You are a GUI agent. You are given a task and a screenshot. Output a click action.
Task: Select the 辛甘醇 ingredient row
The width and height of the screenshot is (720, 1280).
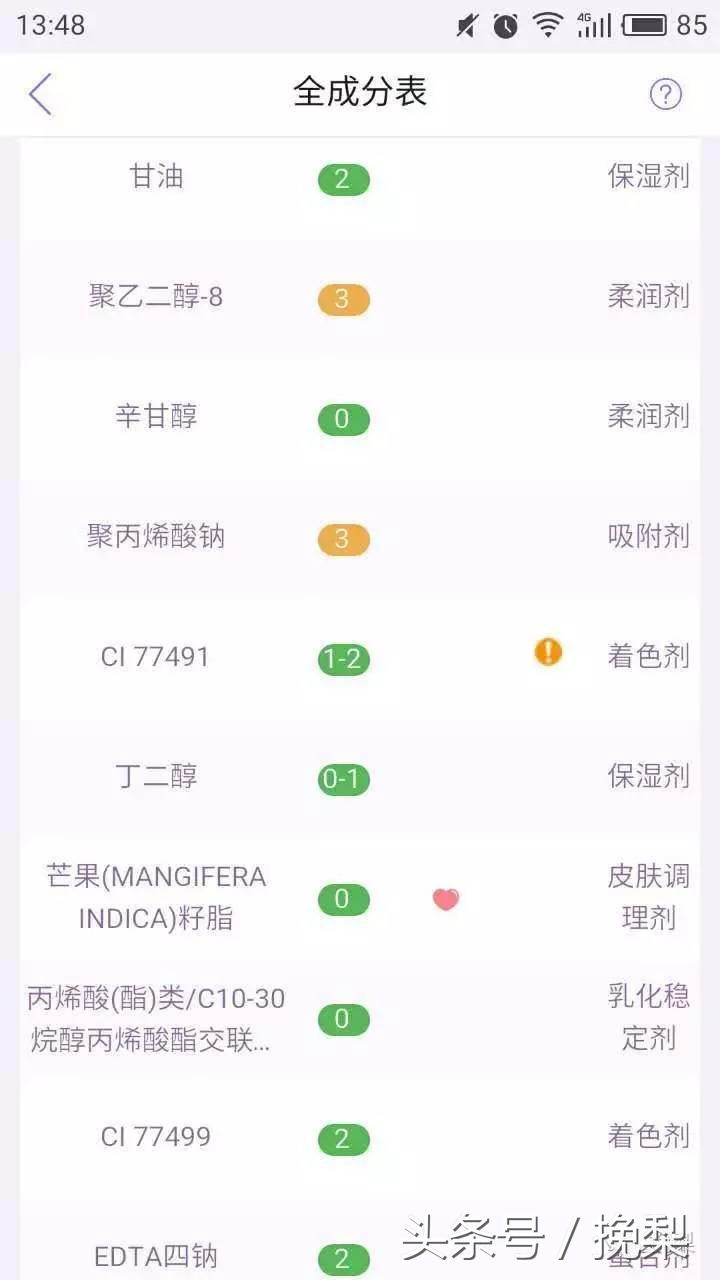click(x=360, y=418)
